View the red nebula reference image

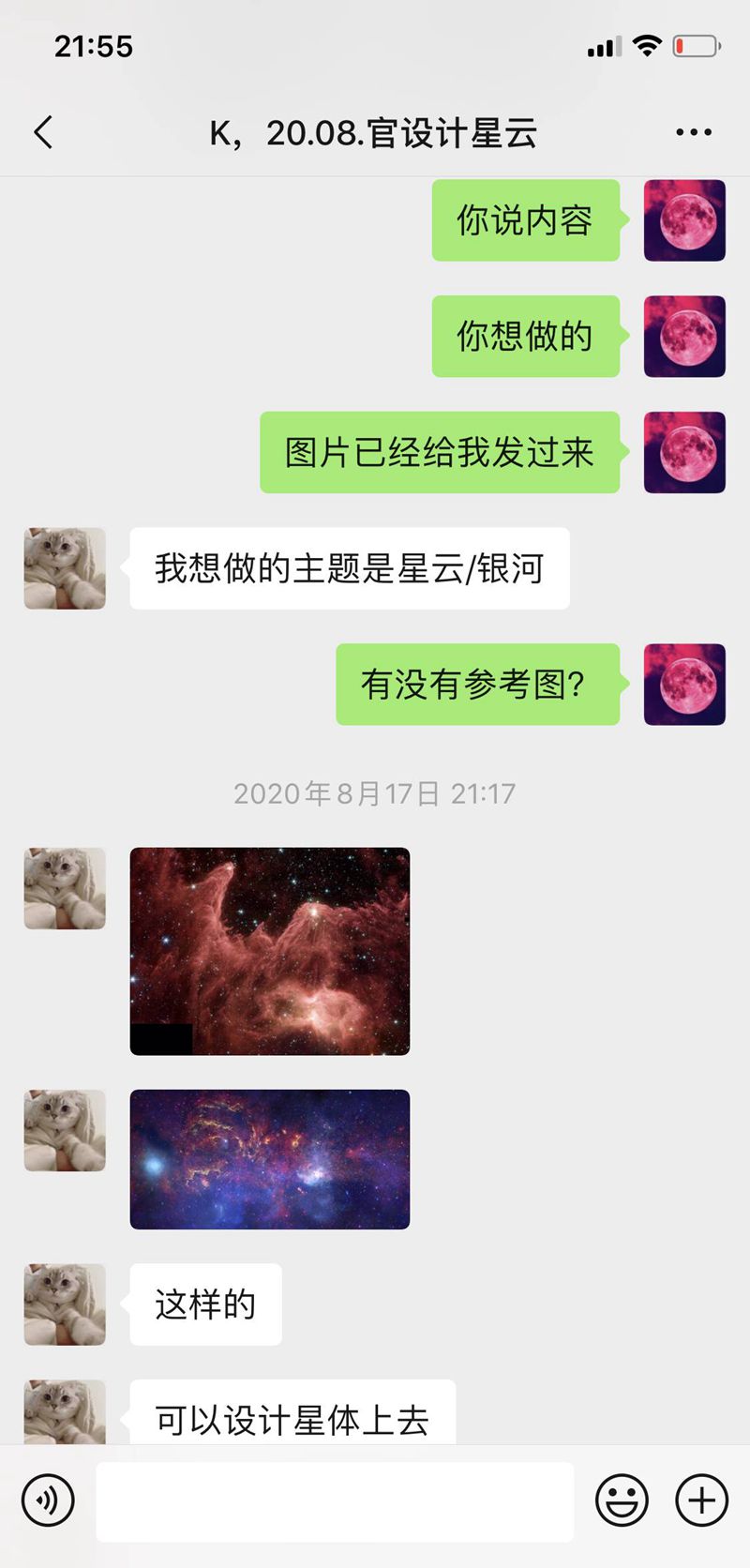[270, 951]
